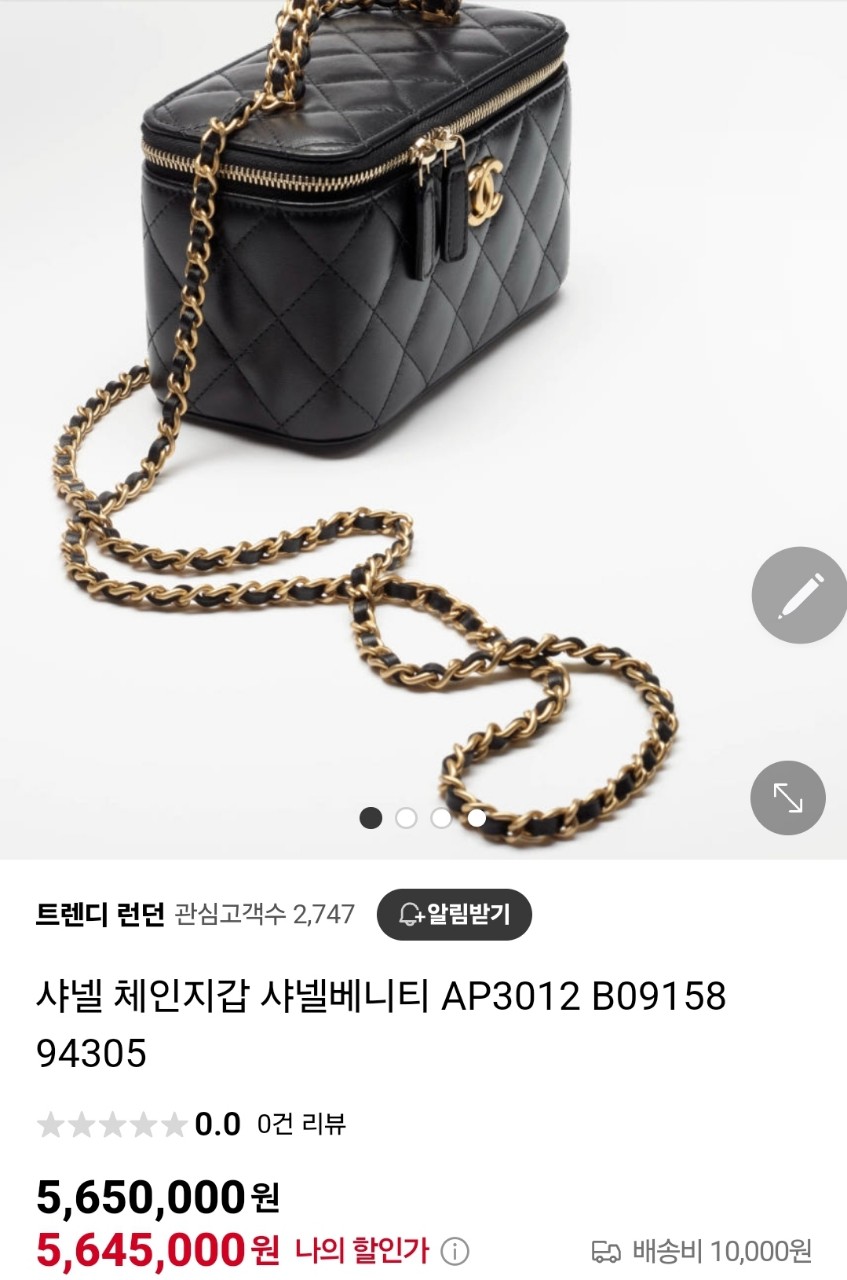Open the 트렌디 런던 store page
The width and height of the screenshot is (847, 1280).
point(99,914)
